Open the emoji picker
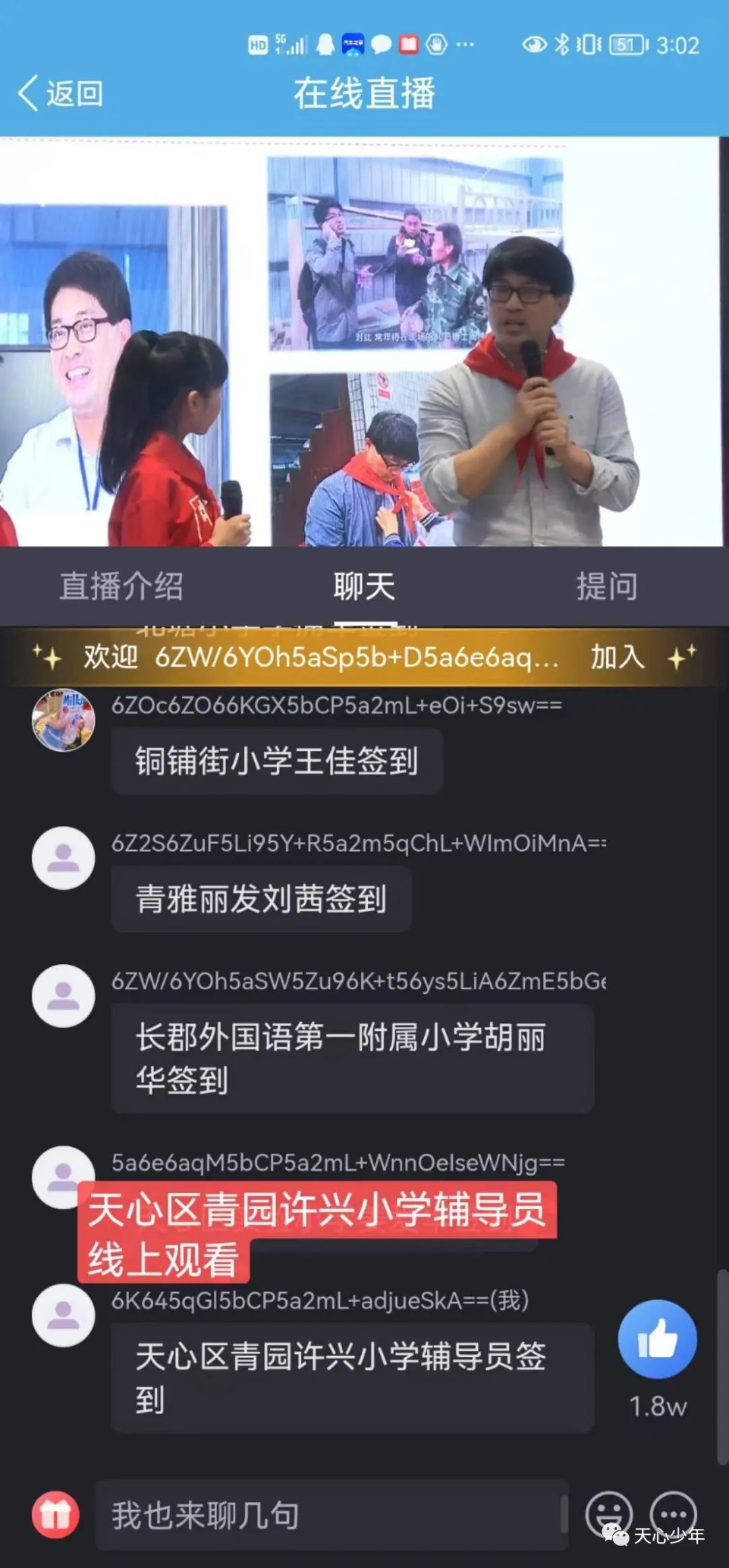Screen dimensions: 729x1568 [x=608, y=1510]
